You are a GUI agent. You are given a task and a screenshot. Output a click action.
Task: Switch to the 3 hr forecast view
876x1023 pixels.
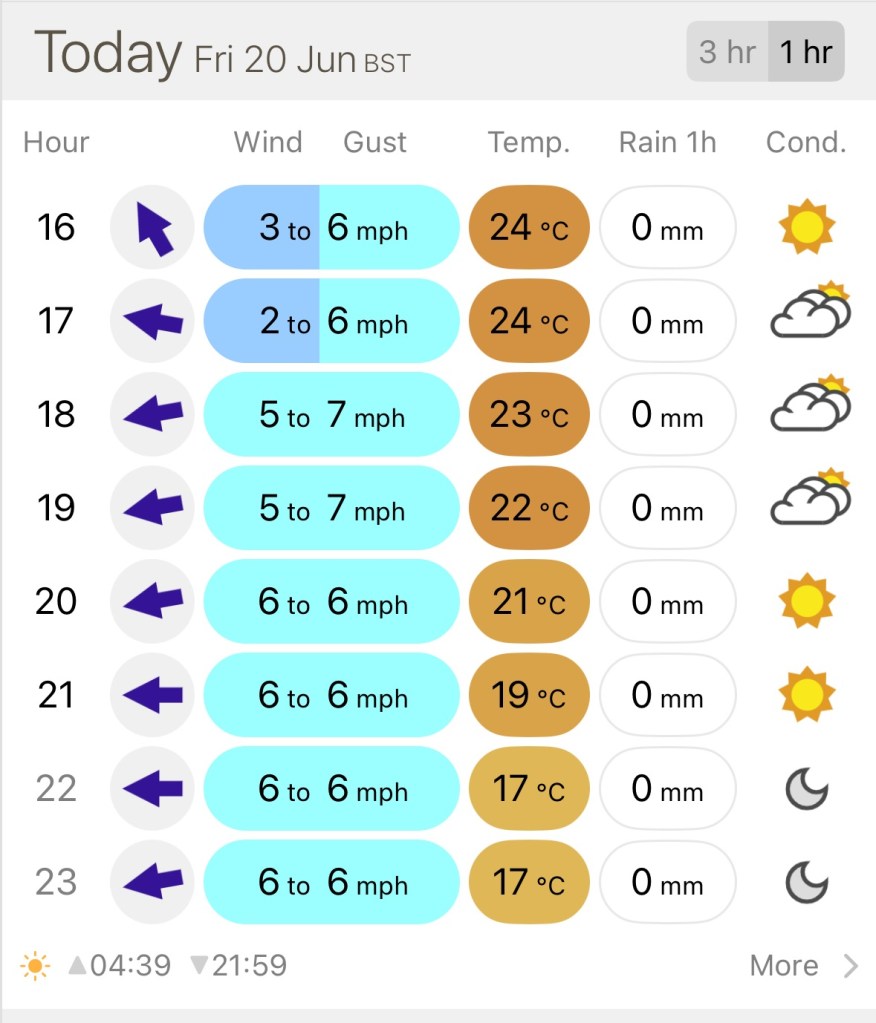(727, 52)
